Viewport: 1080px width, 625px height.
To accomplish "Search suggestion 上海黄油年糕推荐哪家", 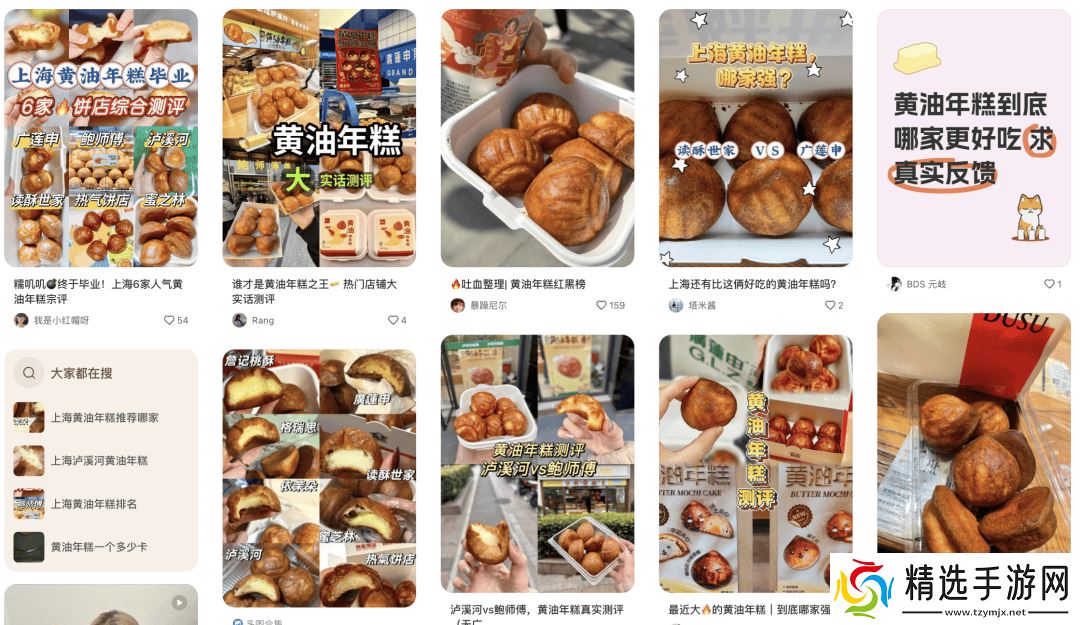I will point(104,417).
